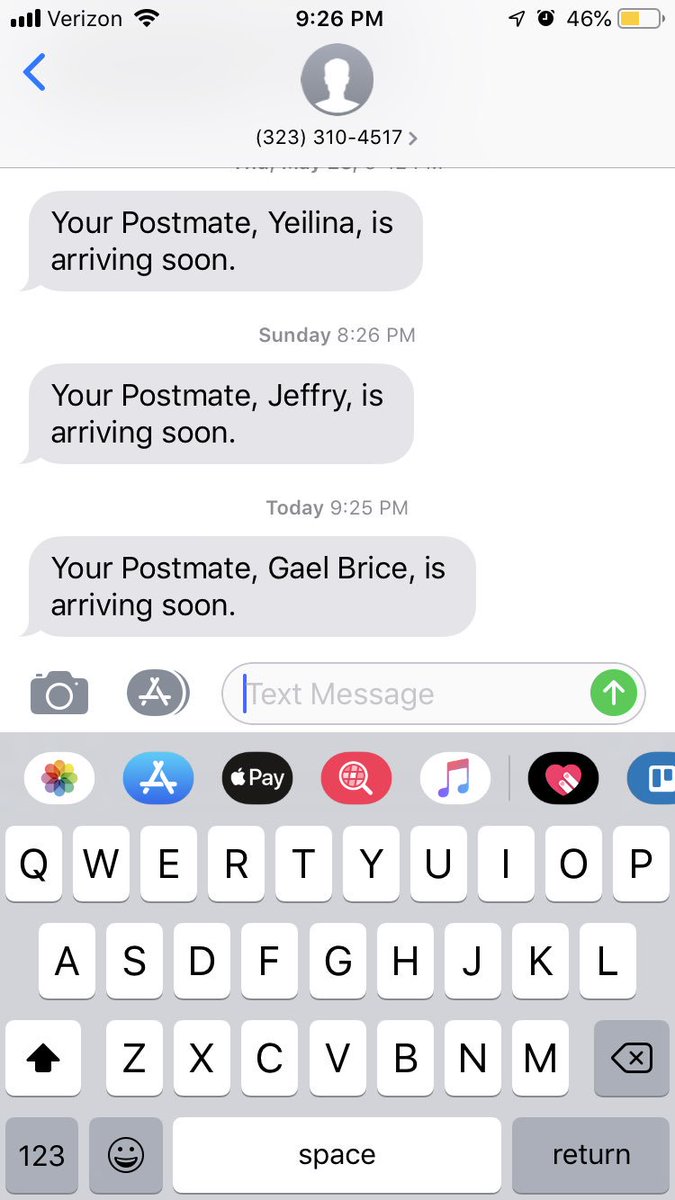Open Apple Pay in the app strip

[257, 778]
